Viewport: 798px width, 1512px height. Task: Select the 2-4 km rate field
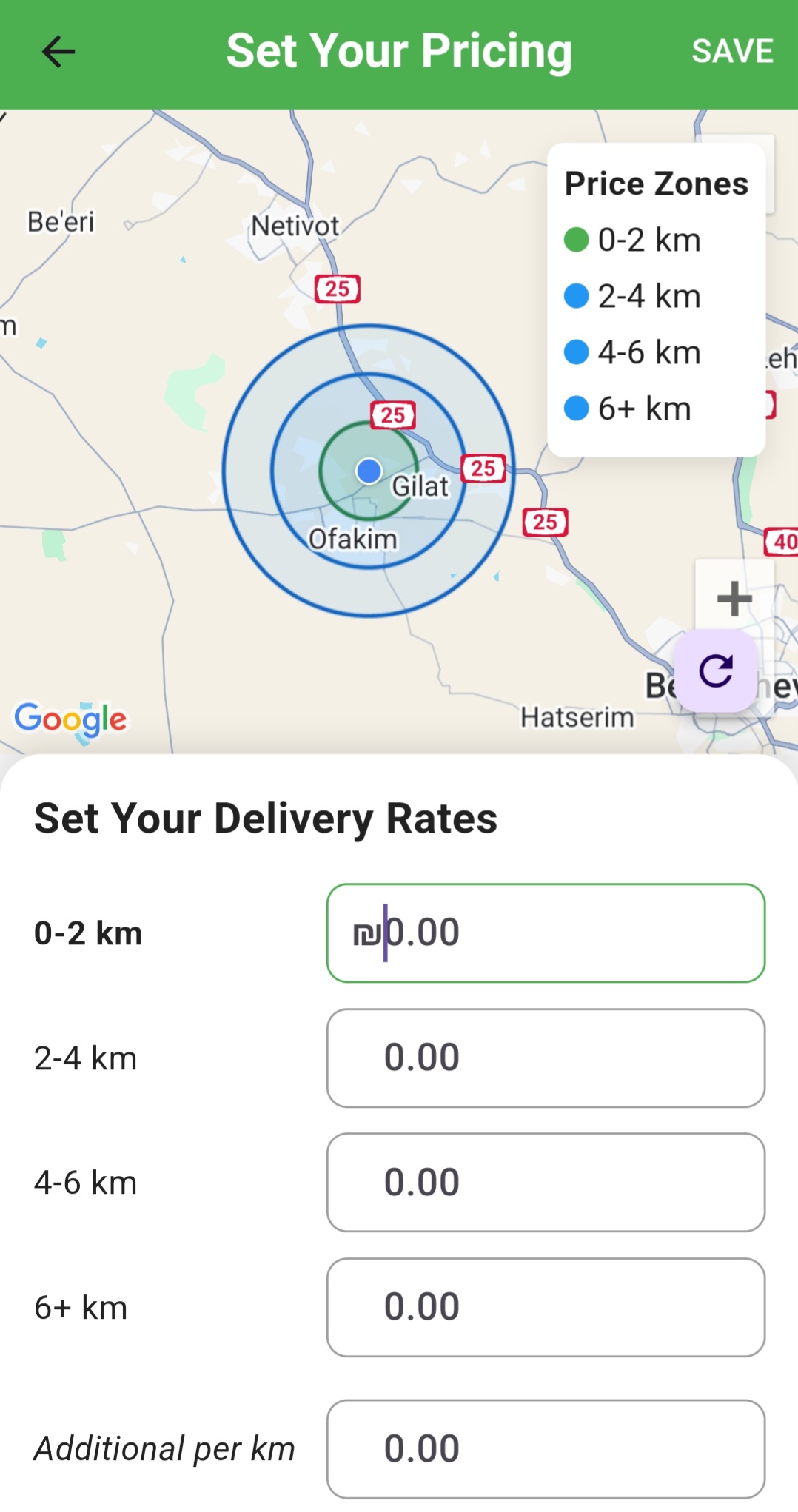point(546,1057)
